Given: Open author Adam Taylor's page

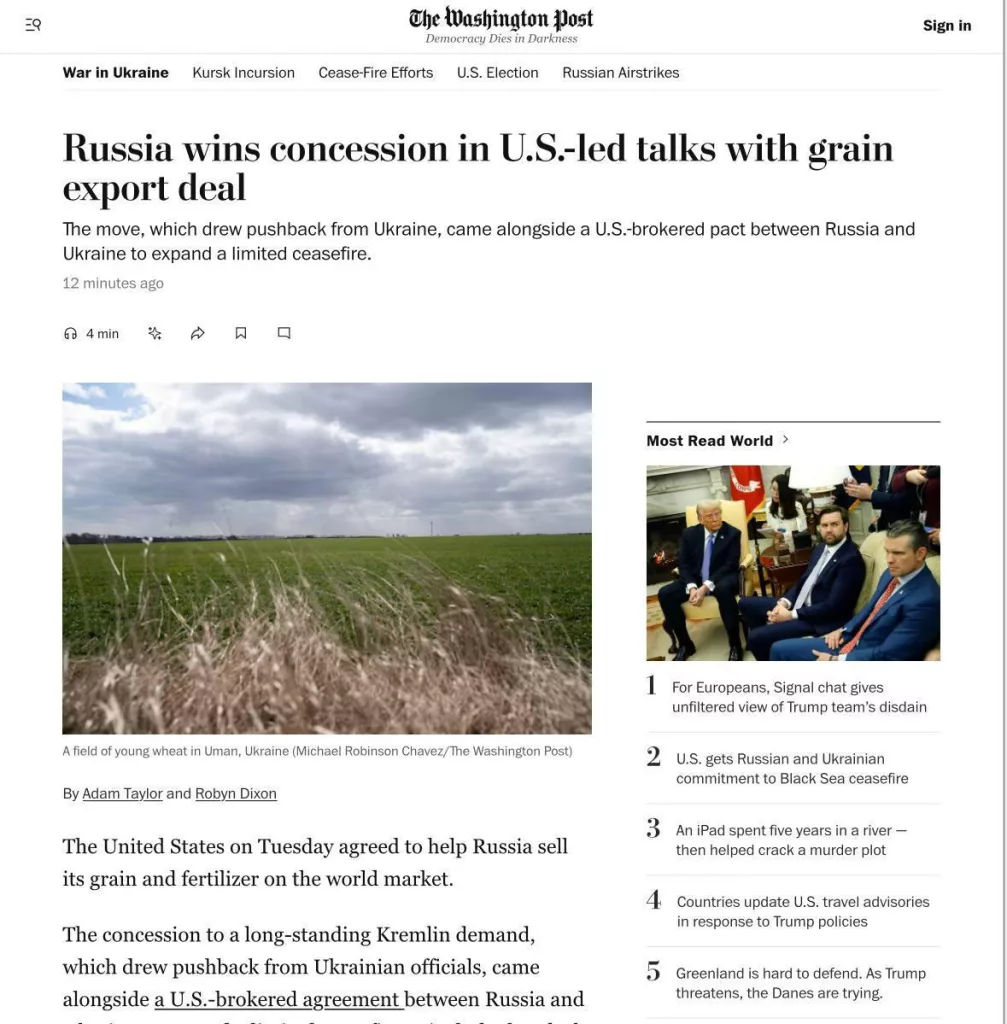Looking at the screenshot, I should 122,794.
